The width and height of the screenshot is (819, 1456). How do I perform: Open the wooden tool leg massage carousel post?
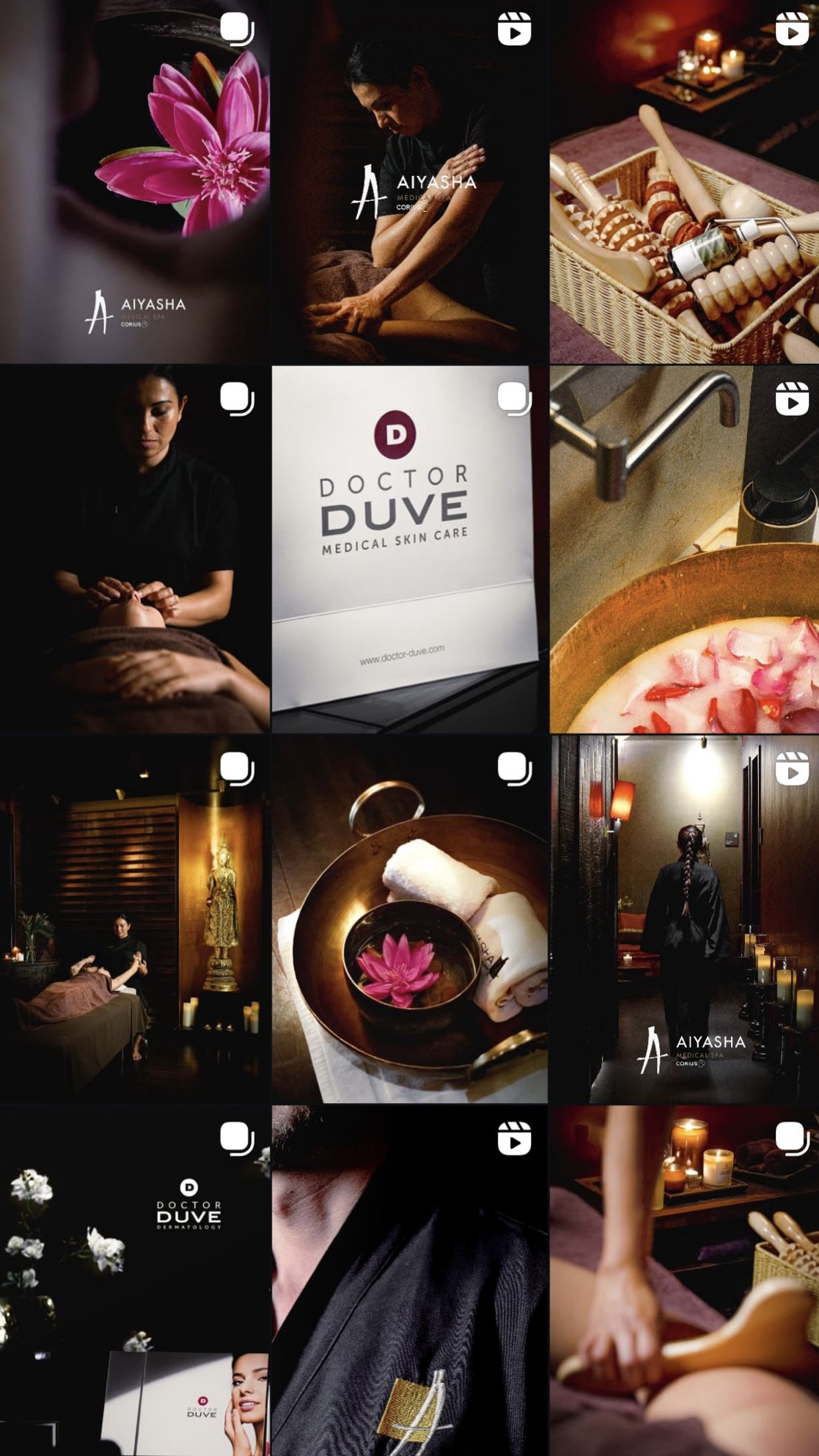click(684, 1280)
